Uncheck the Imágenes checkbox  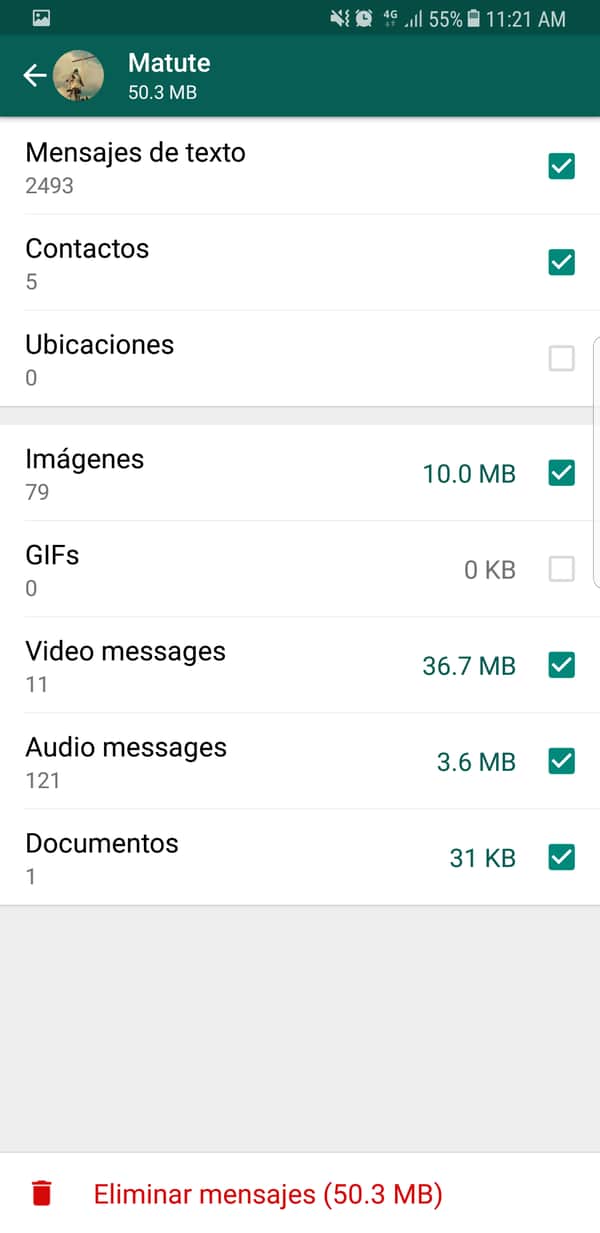coord(562,473)
